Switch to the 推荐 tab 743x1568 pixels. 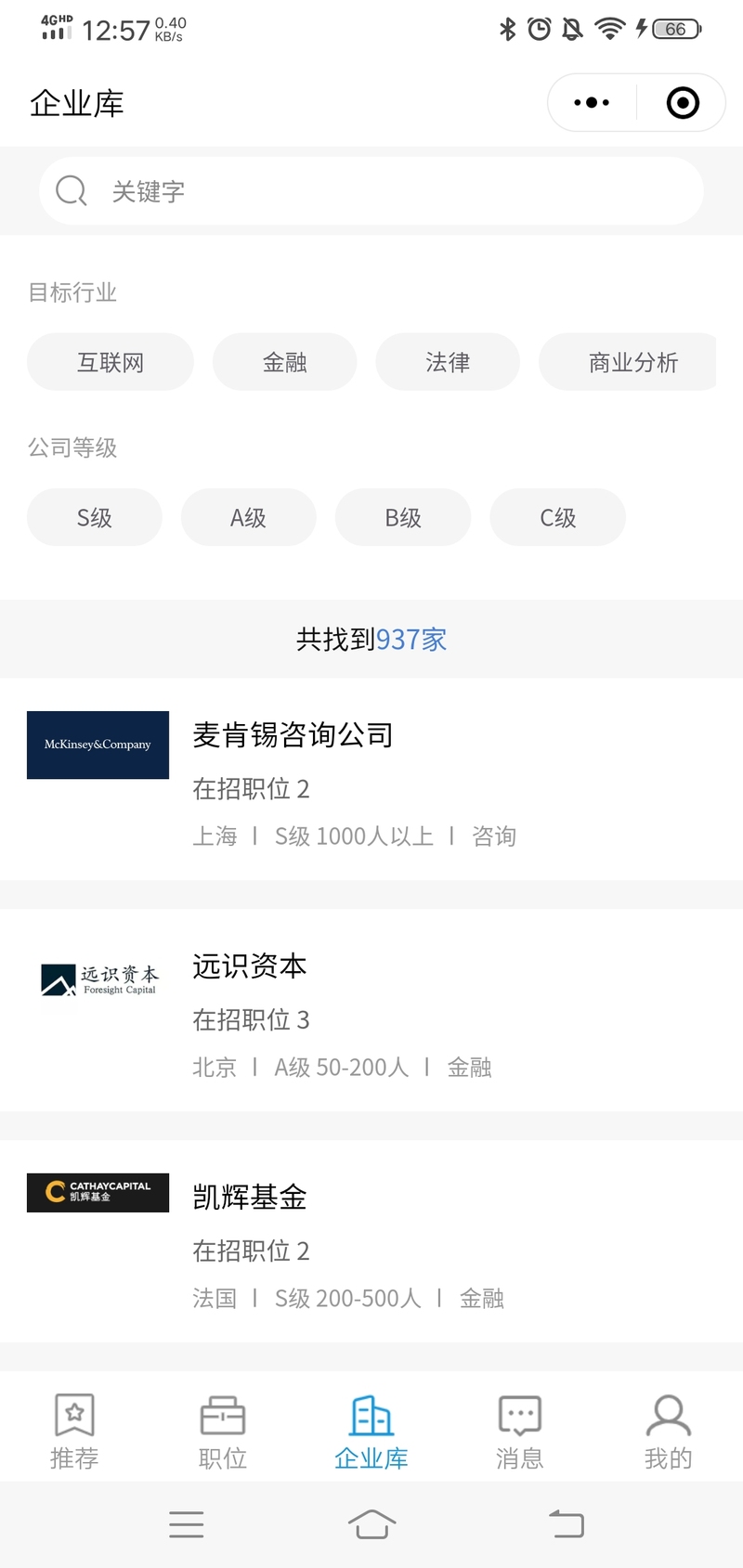74,1432
